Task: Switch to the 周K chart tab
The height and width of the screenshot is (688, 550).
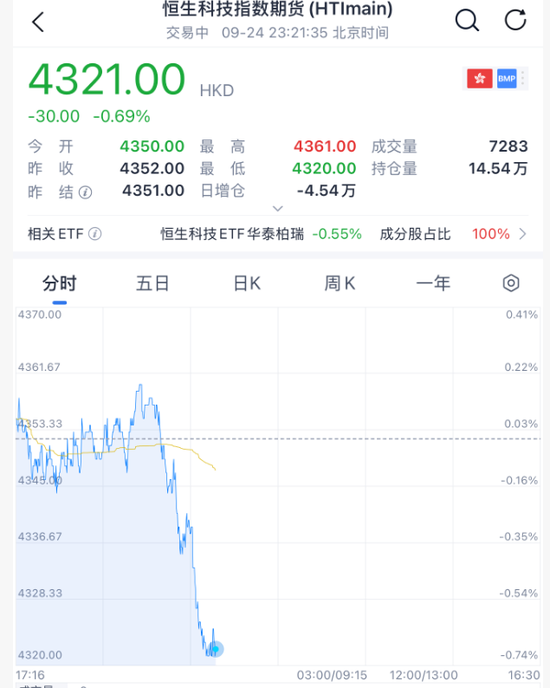Action: point(340,284)
